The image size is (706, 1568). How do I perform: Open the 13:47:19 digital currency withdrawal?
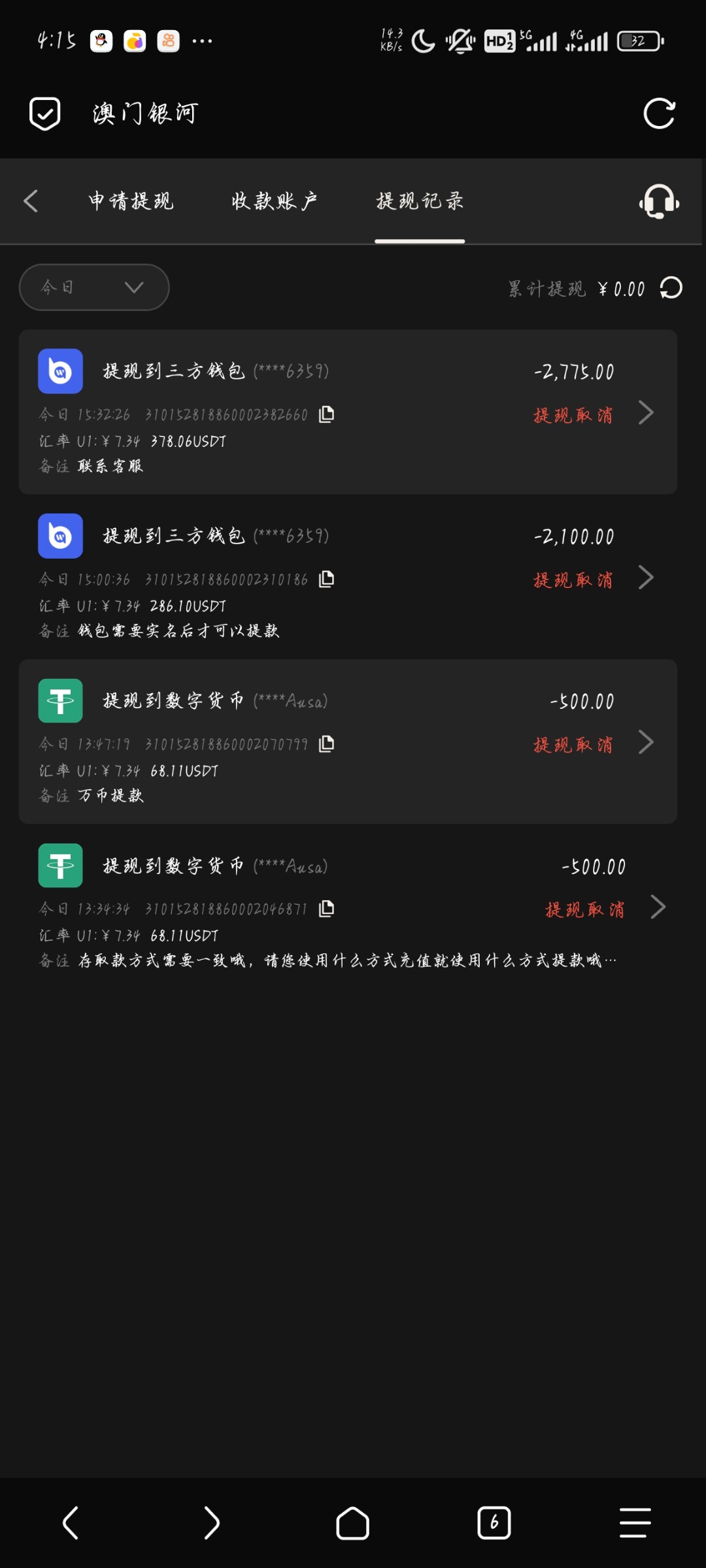(x=348, y=741)
